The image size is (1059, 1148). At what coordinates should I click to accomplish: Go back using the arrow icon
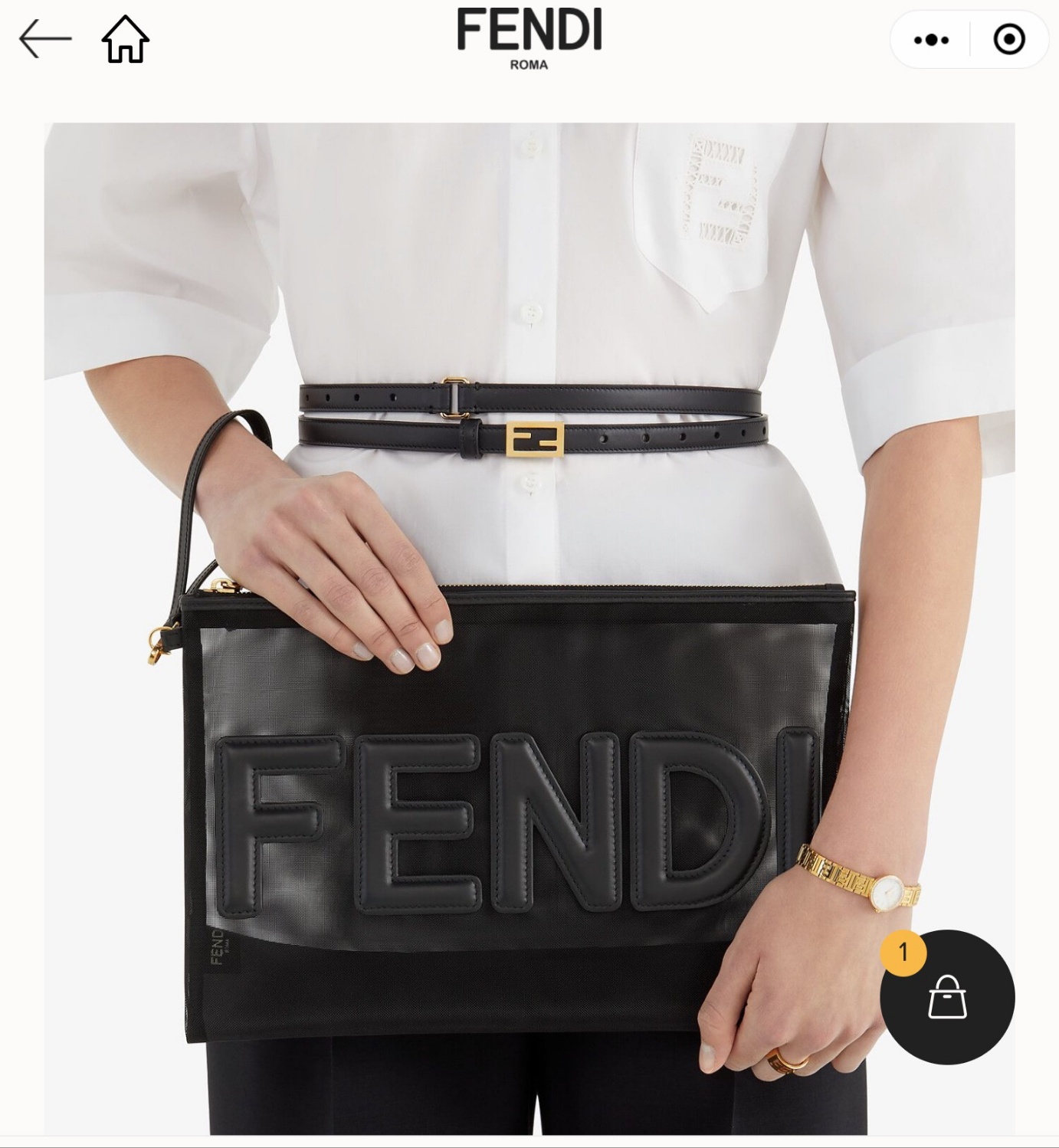45,38
